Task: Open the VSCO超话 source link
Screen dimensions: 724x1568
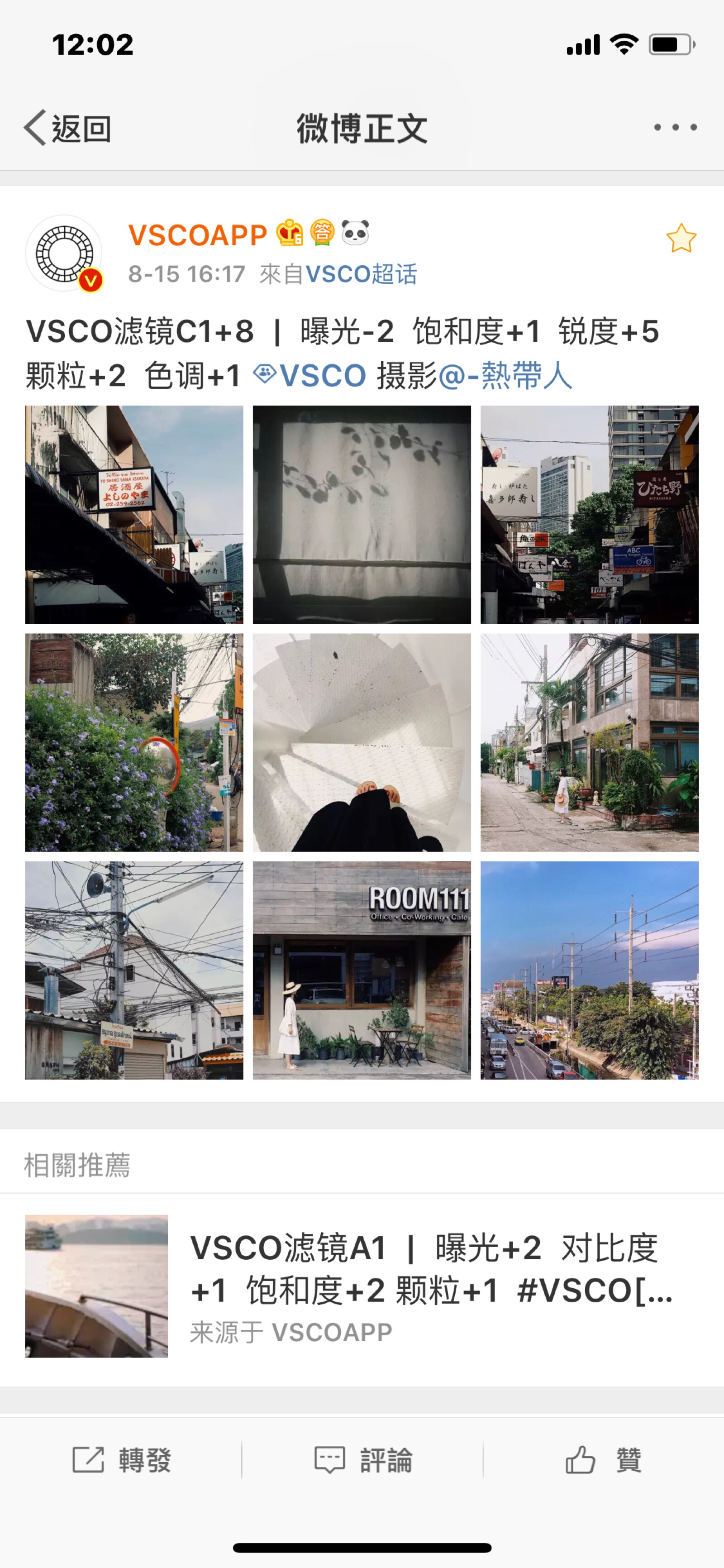Action: pyautogui.click(x=361, y=274)
